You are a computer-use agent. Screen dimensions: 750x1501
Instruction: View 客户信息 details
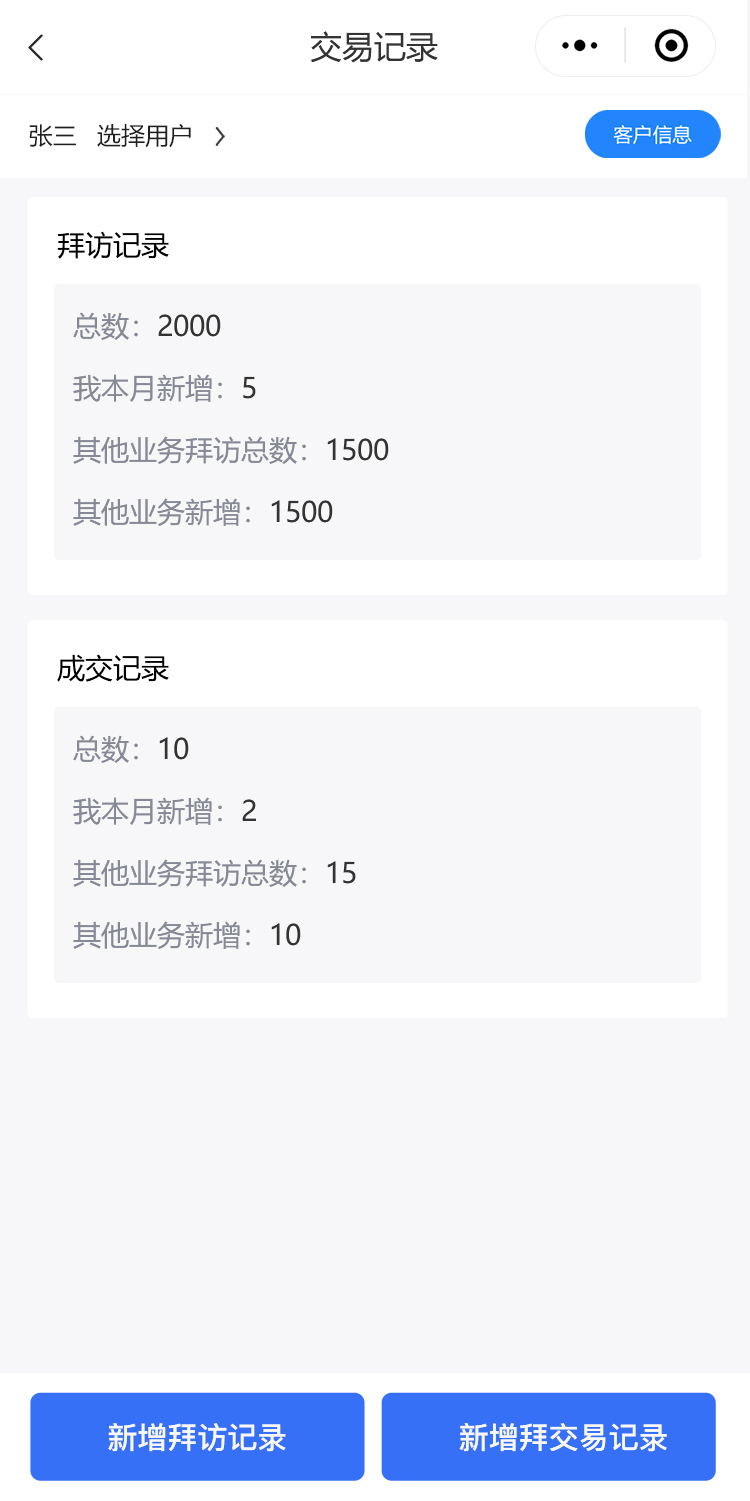point(652,135)
